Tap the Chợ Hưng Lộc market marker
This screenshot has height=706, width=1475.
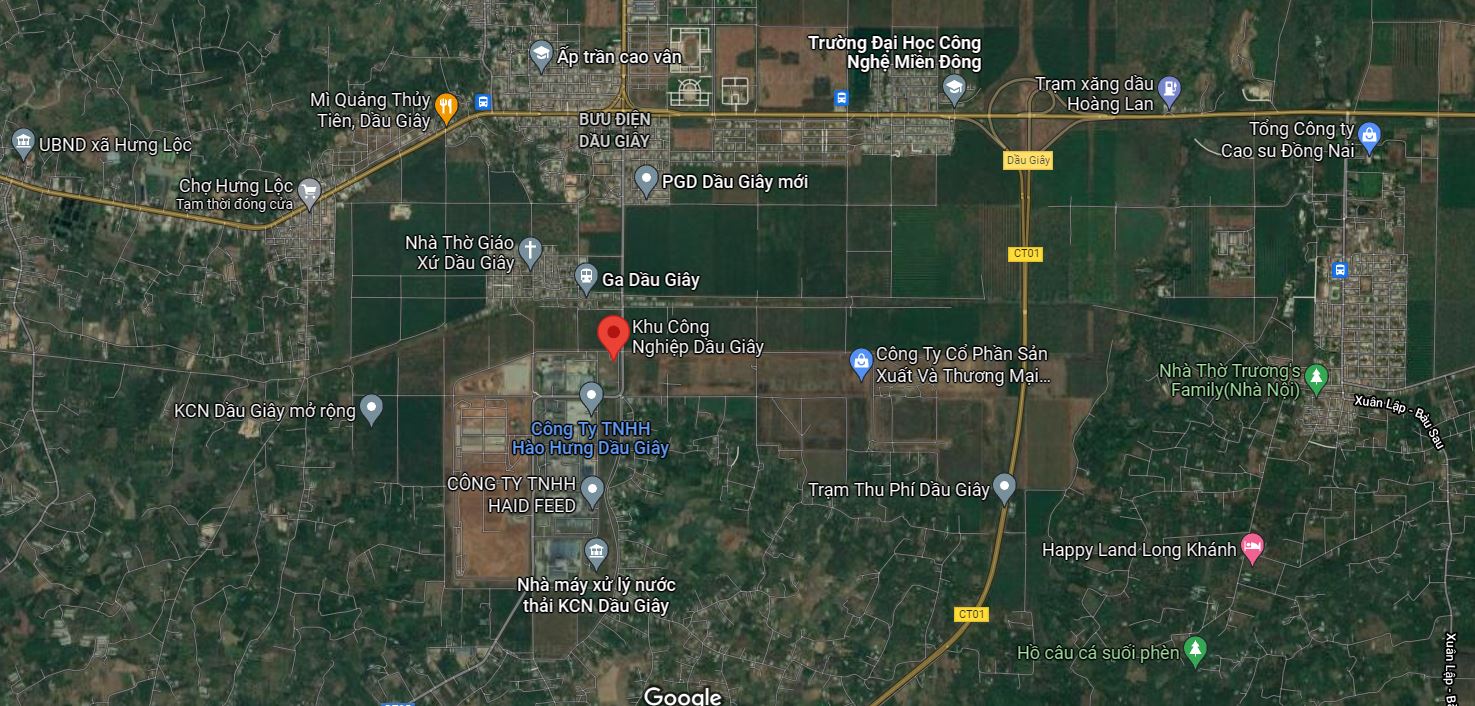(x=310, y=191)
